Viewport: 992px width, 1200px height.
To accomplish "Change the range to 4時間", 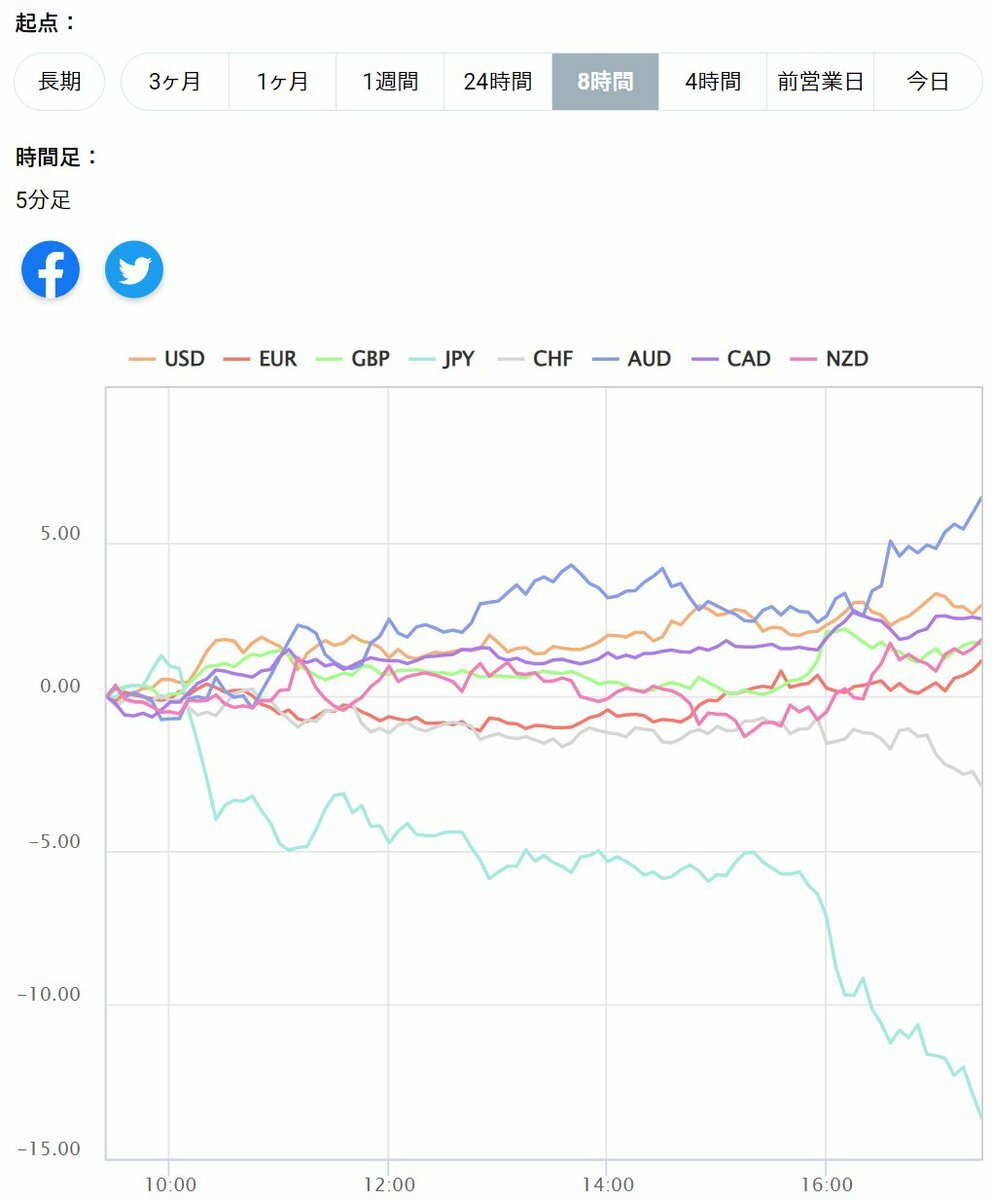I will click(x=713, y=82).
